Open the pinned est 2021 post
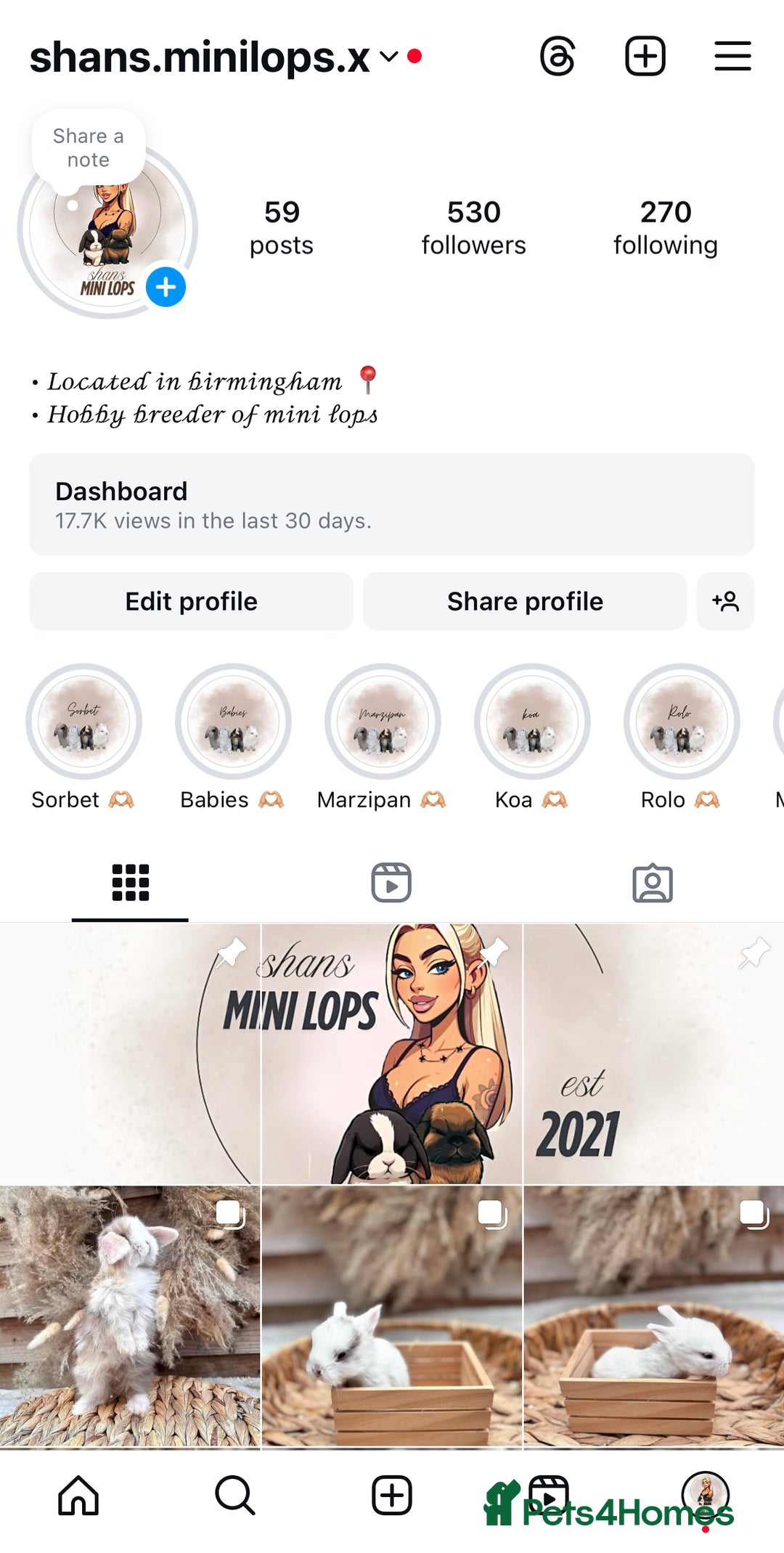The width and height of the screenshot is (784, 1553). (653, 1054)
